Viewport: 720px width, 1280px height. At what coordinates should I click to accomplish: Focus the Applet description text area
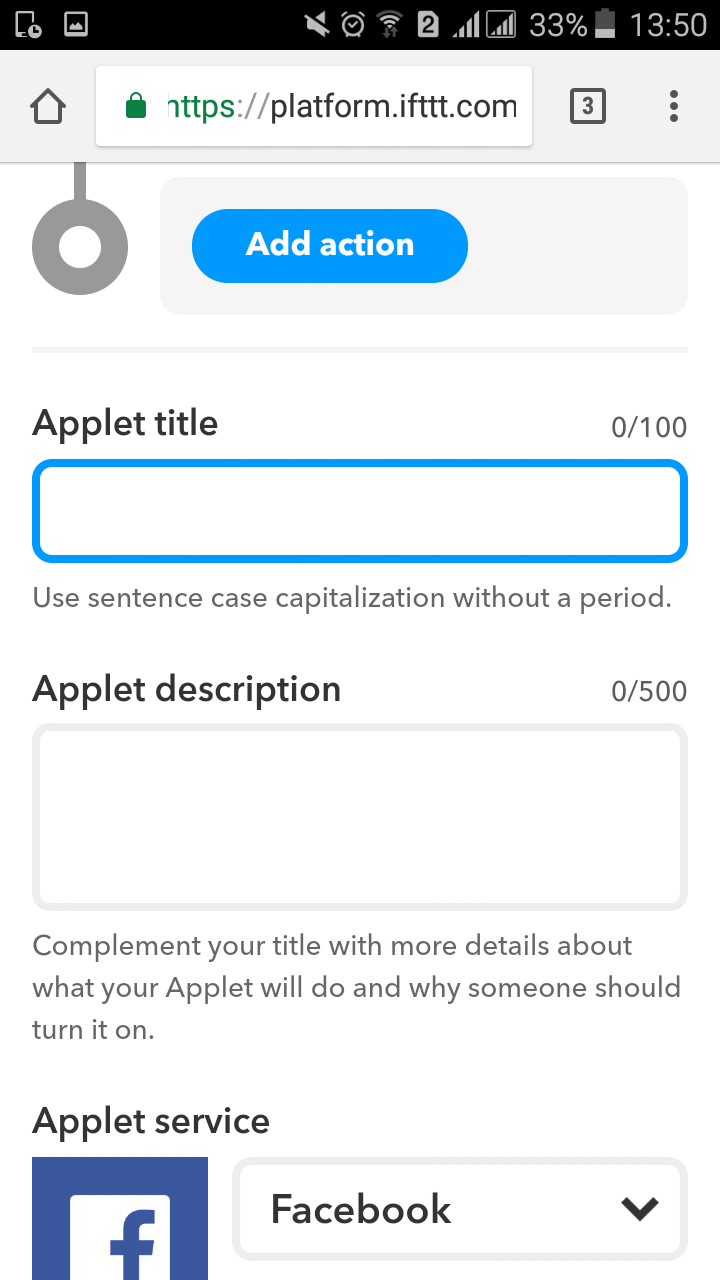click(360, 815)
